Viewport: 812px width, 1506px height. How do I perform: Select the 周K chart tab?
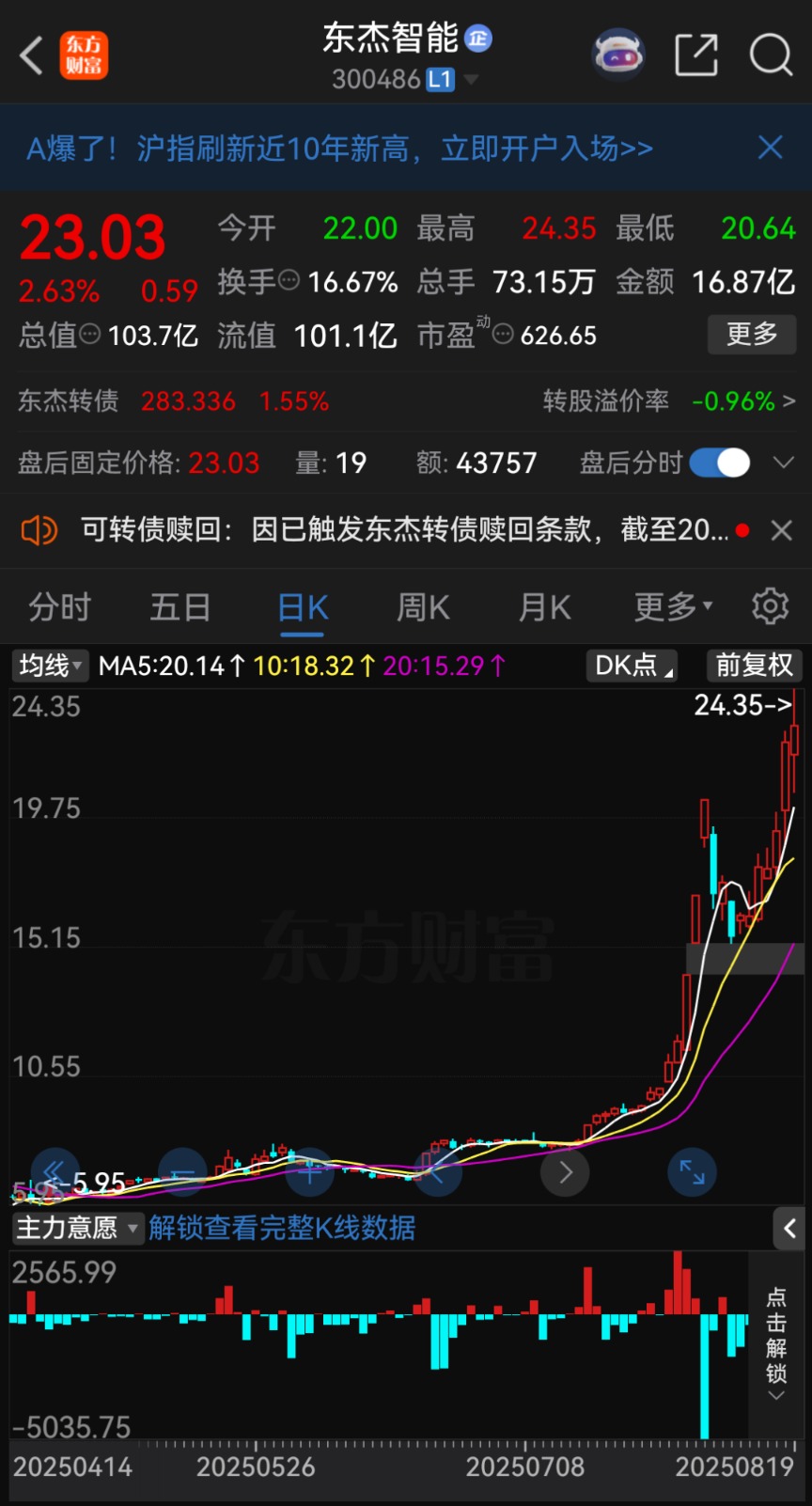[423, 607]
